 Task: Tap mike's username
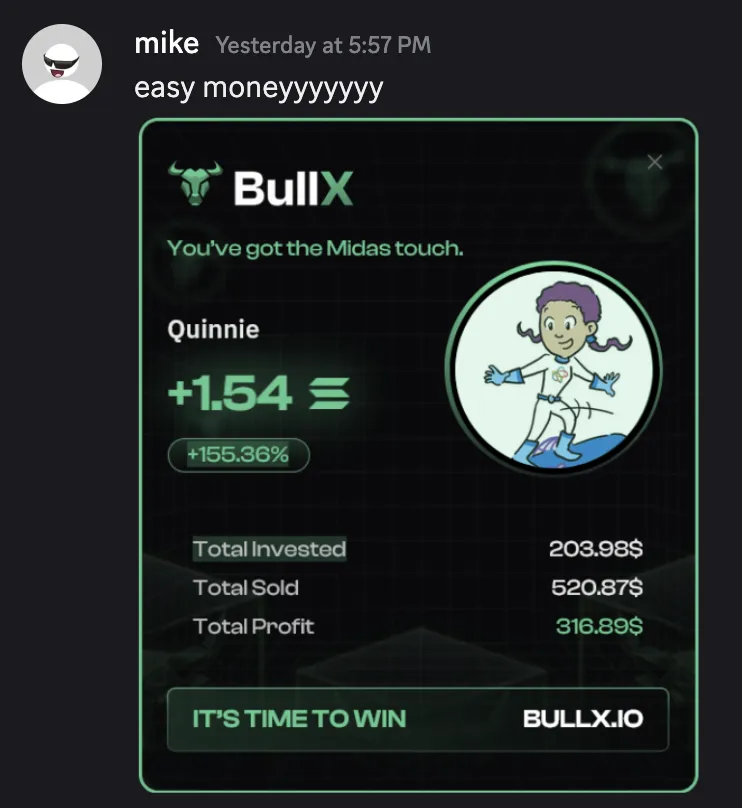pyautogui.click(x=166, y=44)
